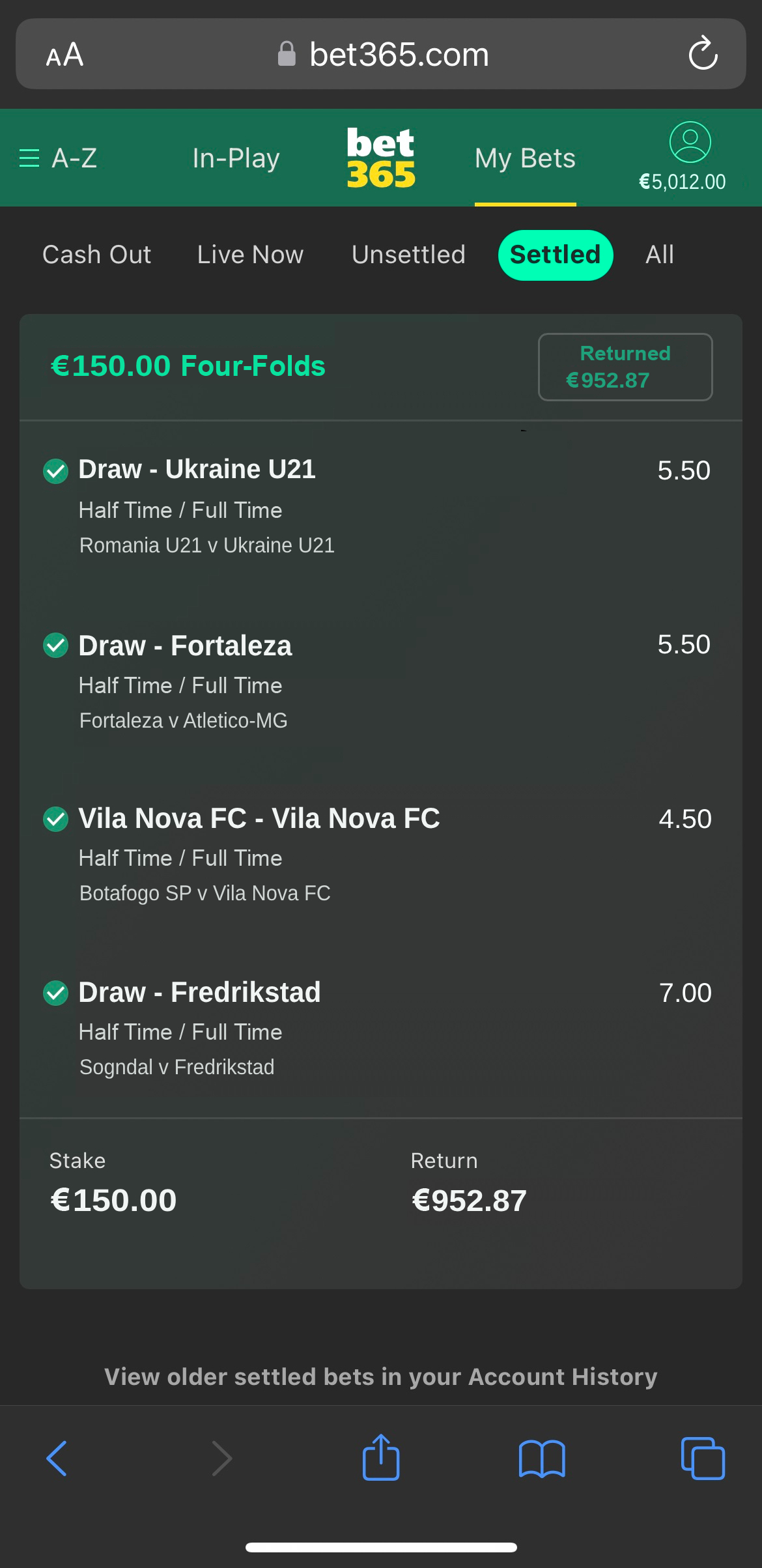Show Live Now bets

click(x=250, y=255)
